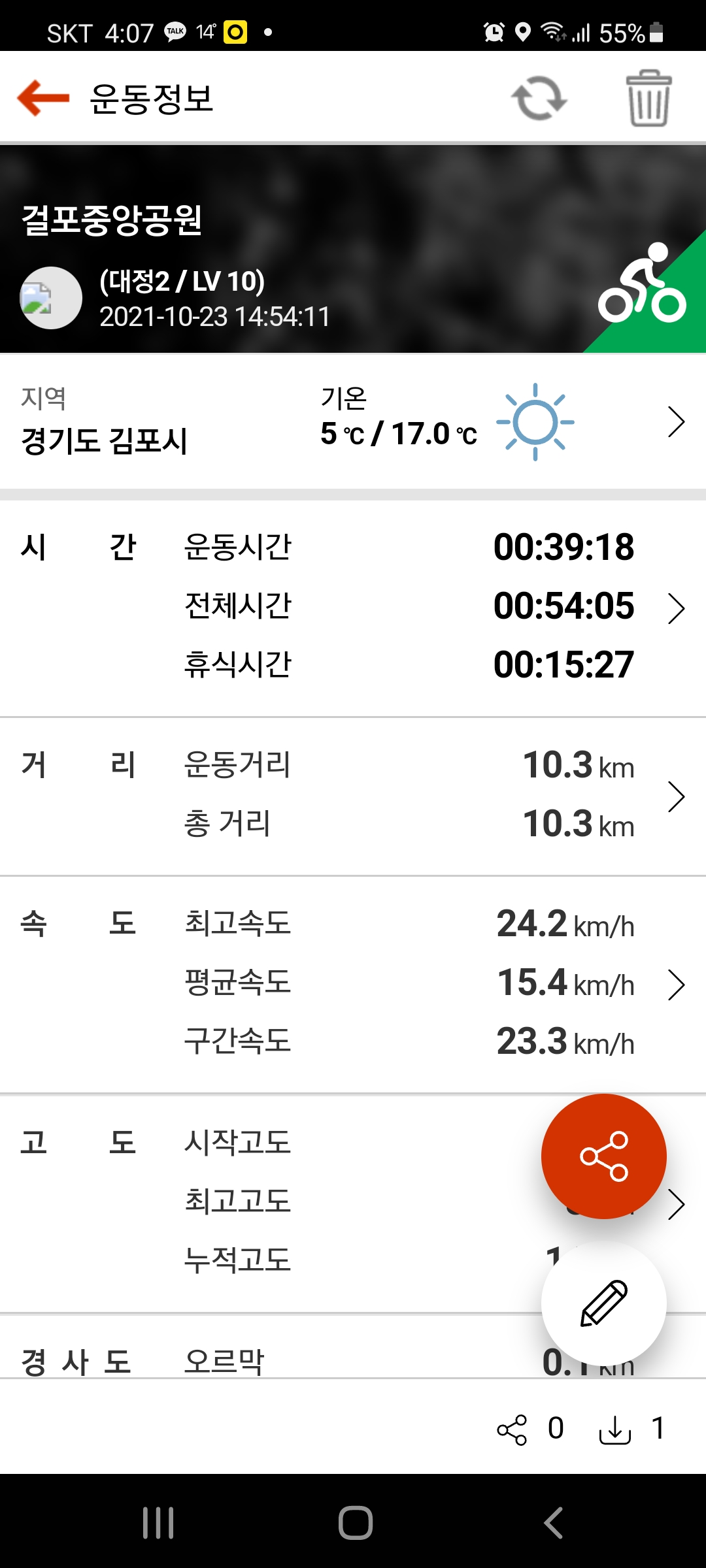706x1568 pixels.
Task: Tap the red share floating button
Action: click(x=603, y=1156)
